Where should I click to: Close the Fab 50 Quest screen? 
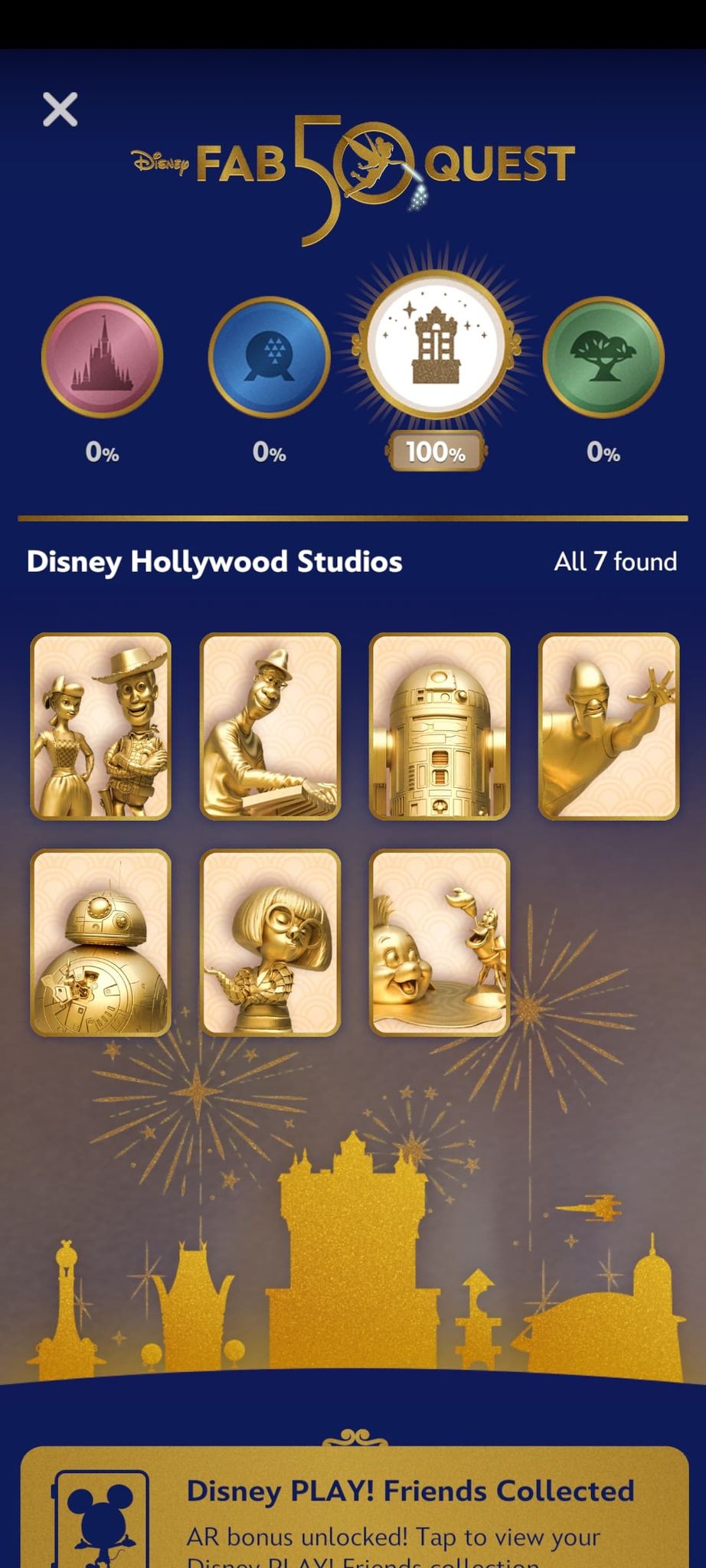tap(60, 109)
